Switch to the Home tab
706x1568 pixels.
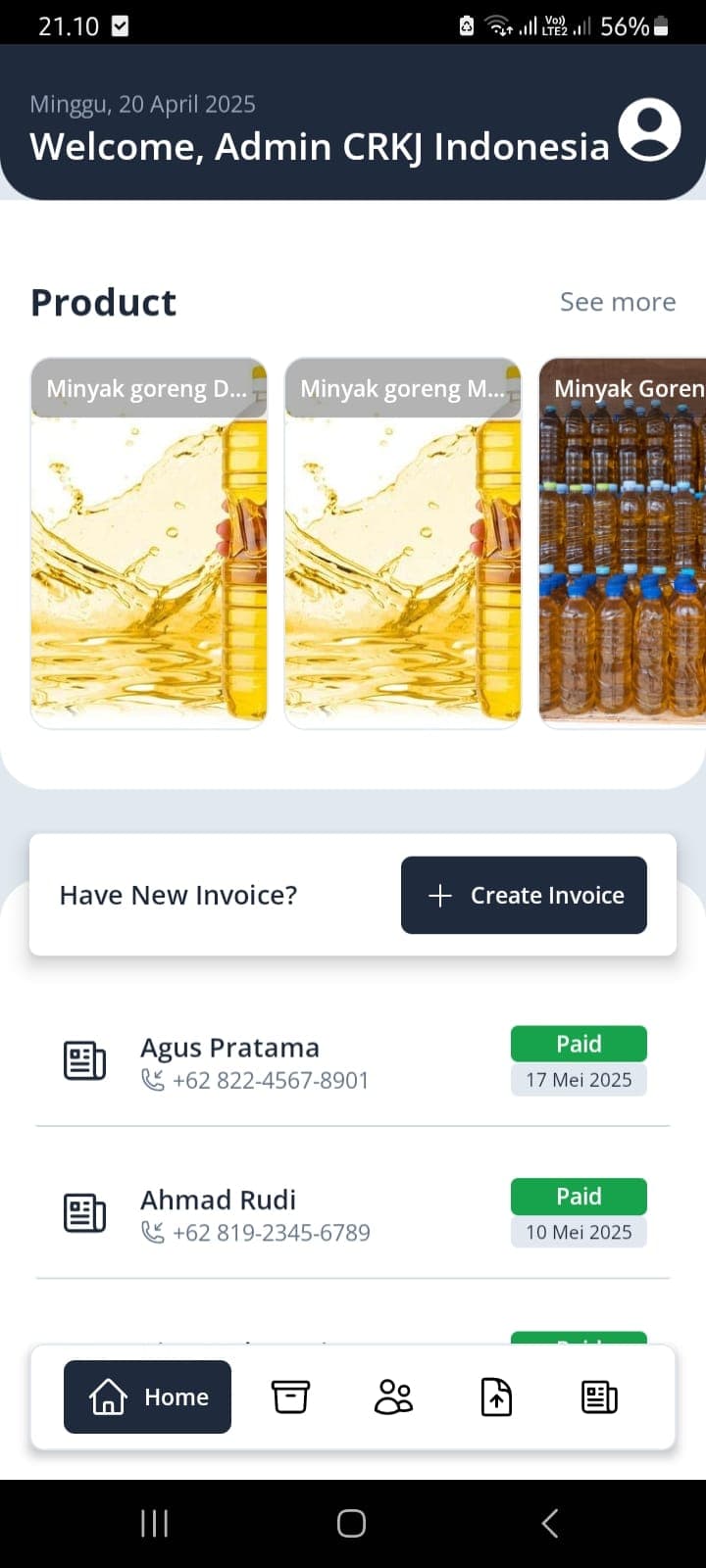click(x=147, y=1396)
